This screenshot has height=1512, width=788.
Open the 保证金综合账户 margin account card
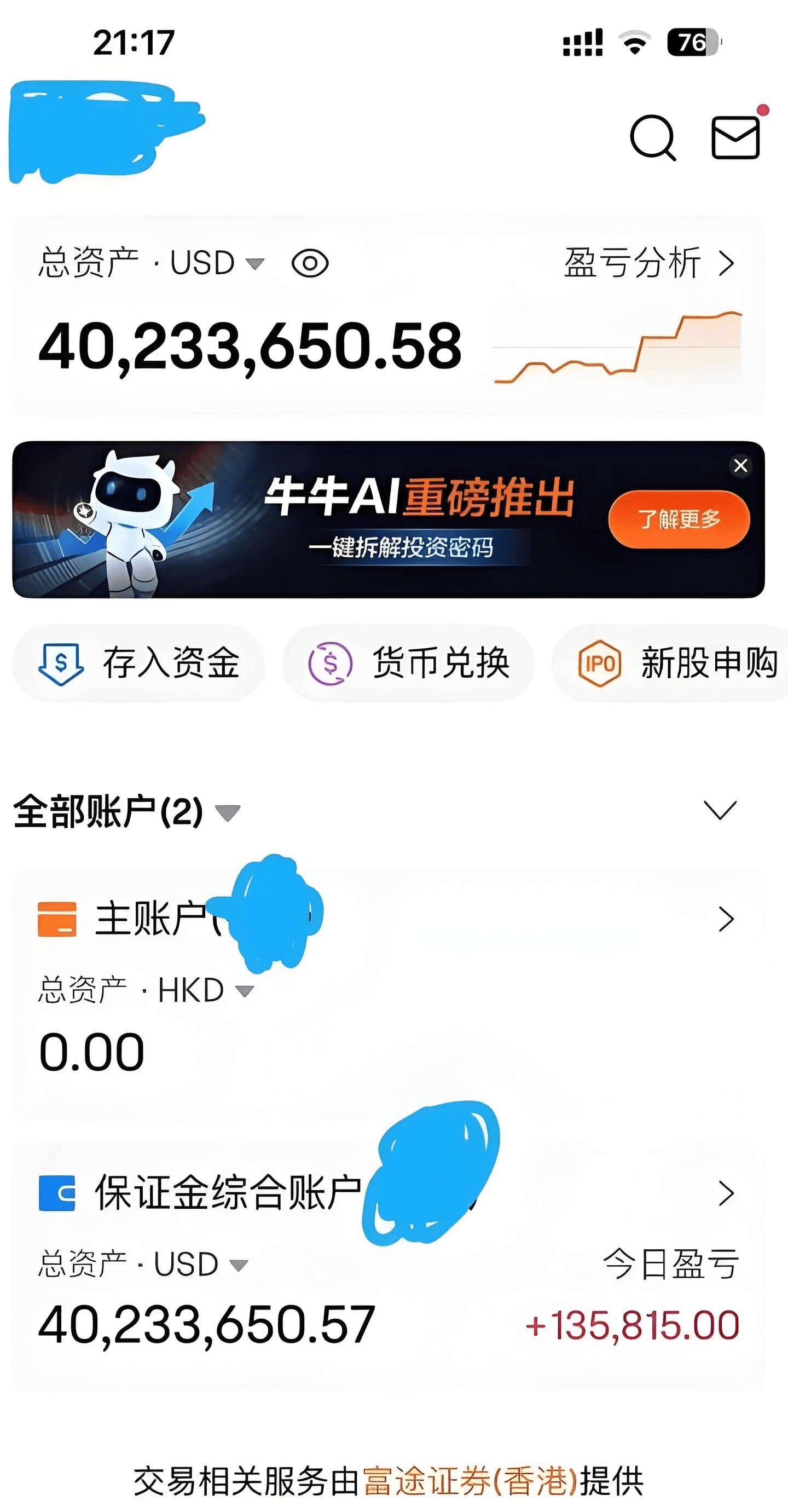click(726, 1194)
